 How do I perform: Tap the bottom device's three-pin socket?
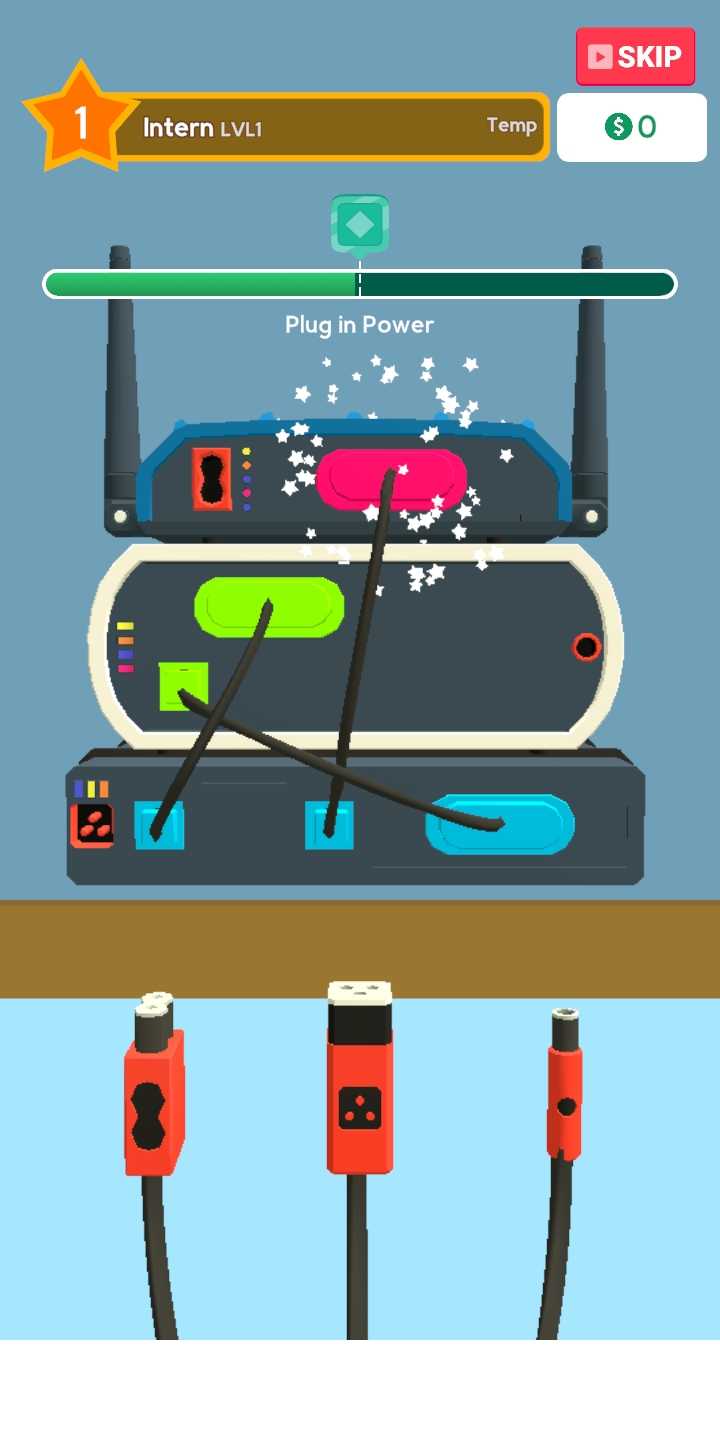[92, 824]
